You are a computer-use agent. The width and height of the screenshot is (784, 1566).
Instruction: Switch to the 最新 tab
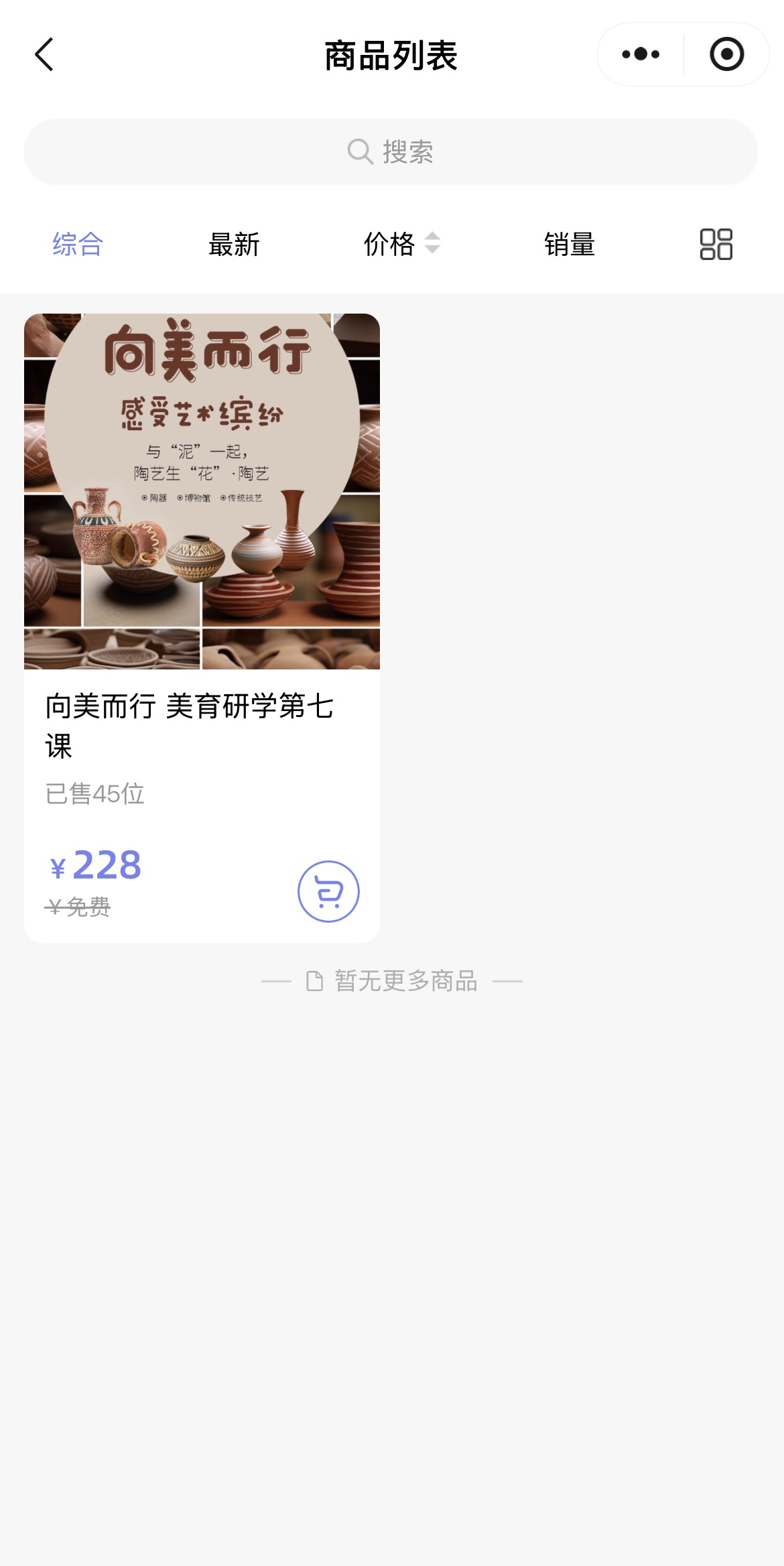(x=234, y=244)
